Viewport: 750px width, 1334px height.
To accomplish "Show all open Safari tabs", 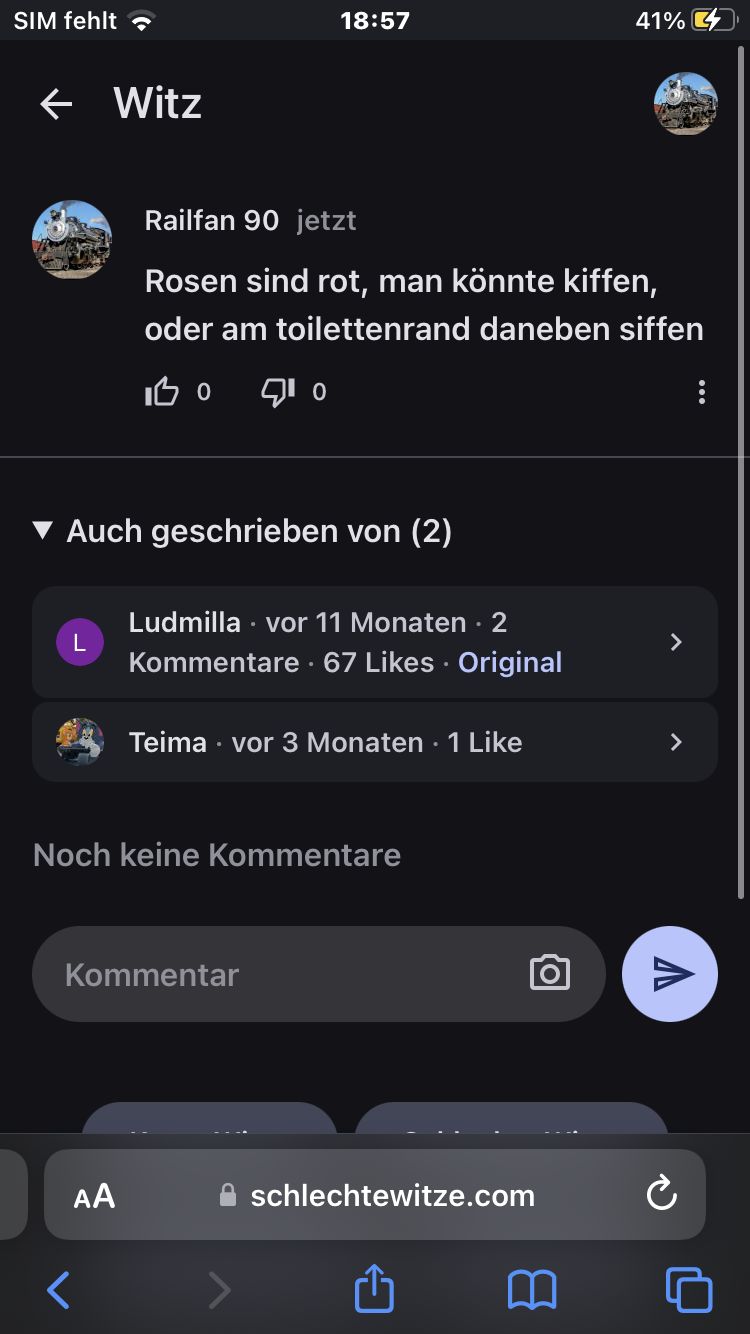I will 689,1290.
